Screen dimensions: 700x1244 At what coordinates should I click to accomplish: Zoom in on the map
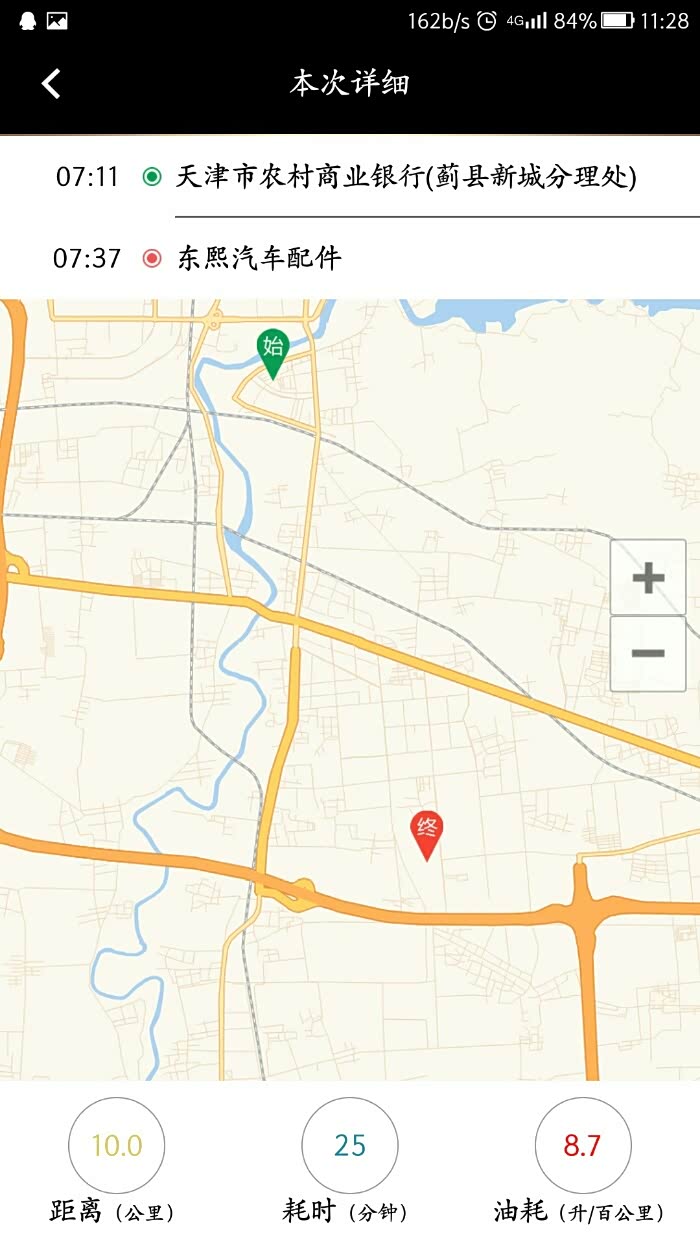click(648, 578)
